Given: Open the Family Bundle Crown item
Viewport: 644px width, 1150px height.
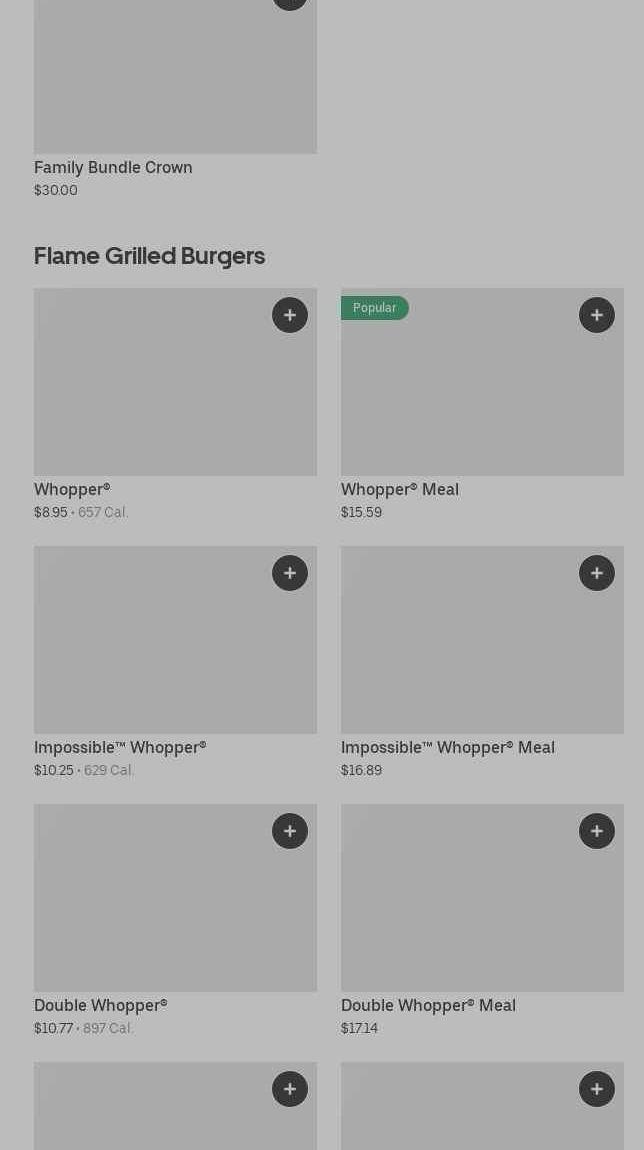Looking at the screenshot, I should coord(175,99).
